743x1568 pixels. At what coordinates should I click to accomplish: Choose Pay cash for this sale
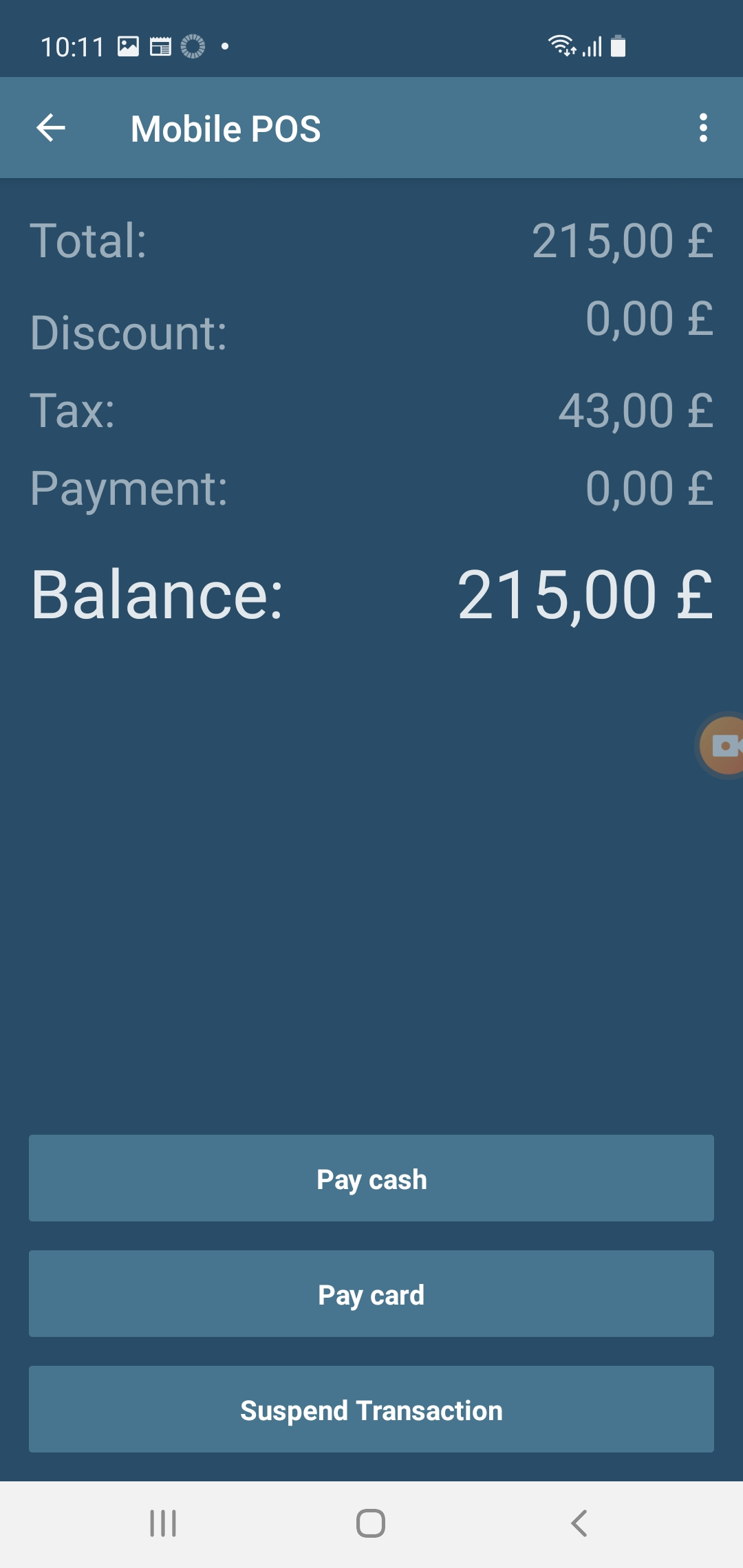[371, 1179]
